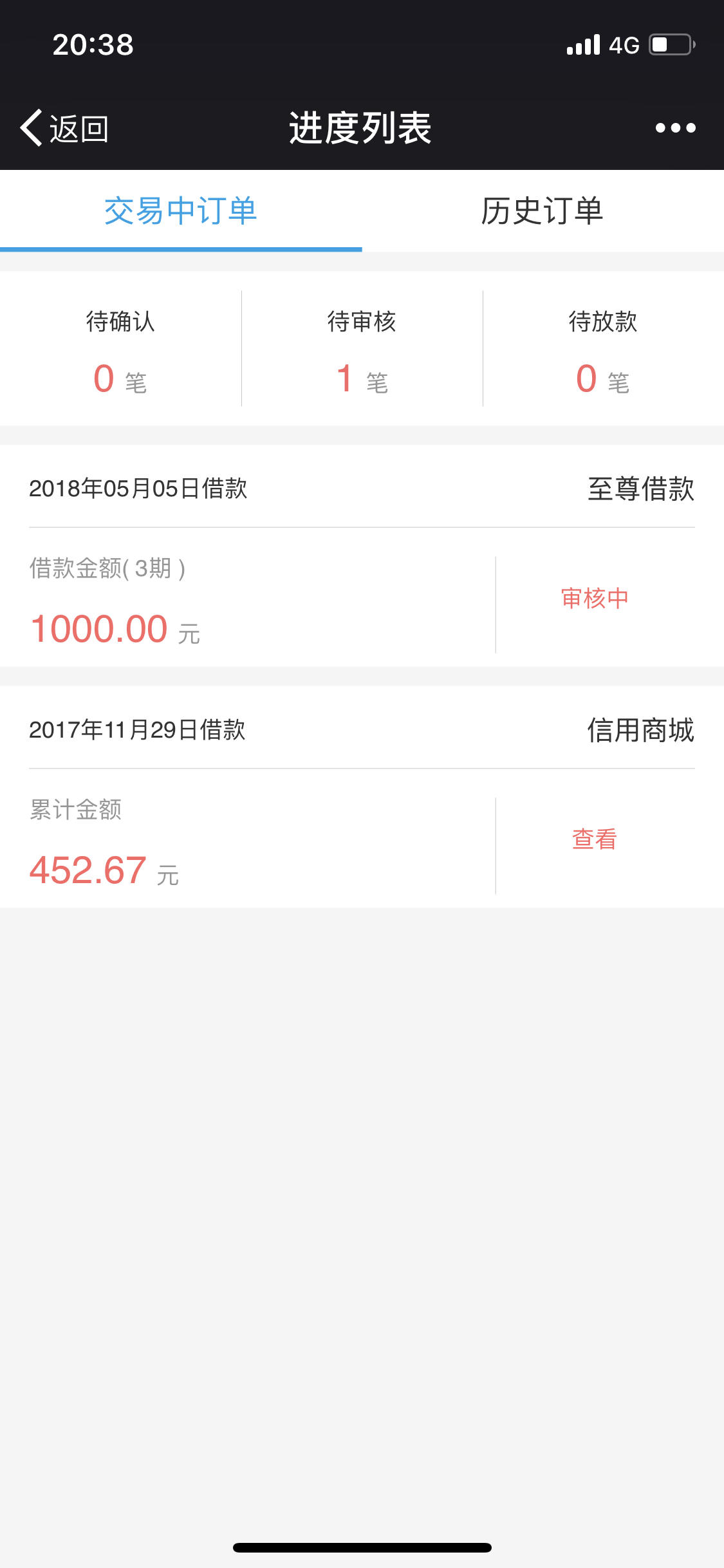
Task: Open the 2018年05月05日 至尊借款 loan card
Action: [362, 555]
